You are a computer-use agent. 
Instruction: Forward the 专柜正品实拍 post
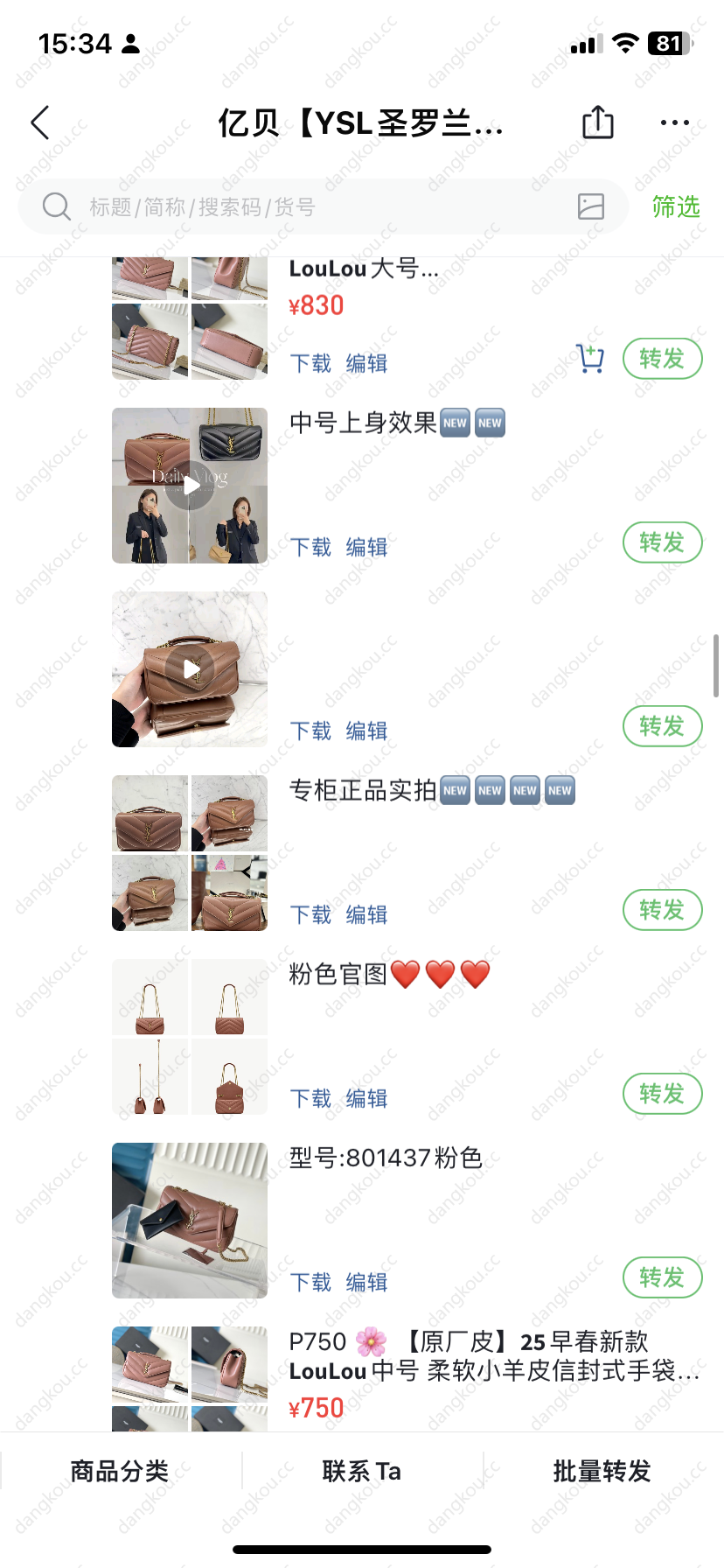pyautogui.click(x=662, y=910)
